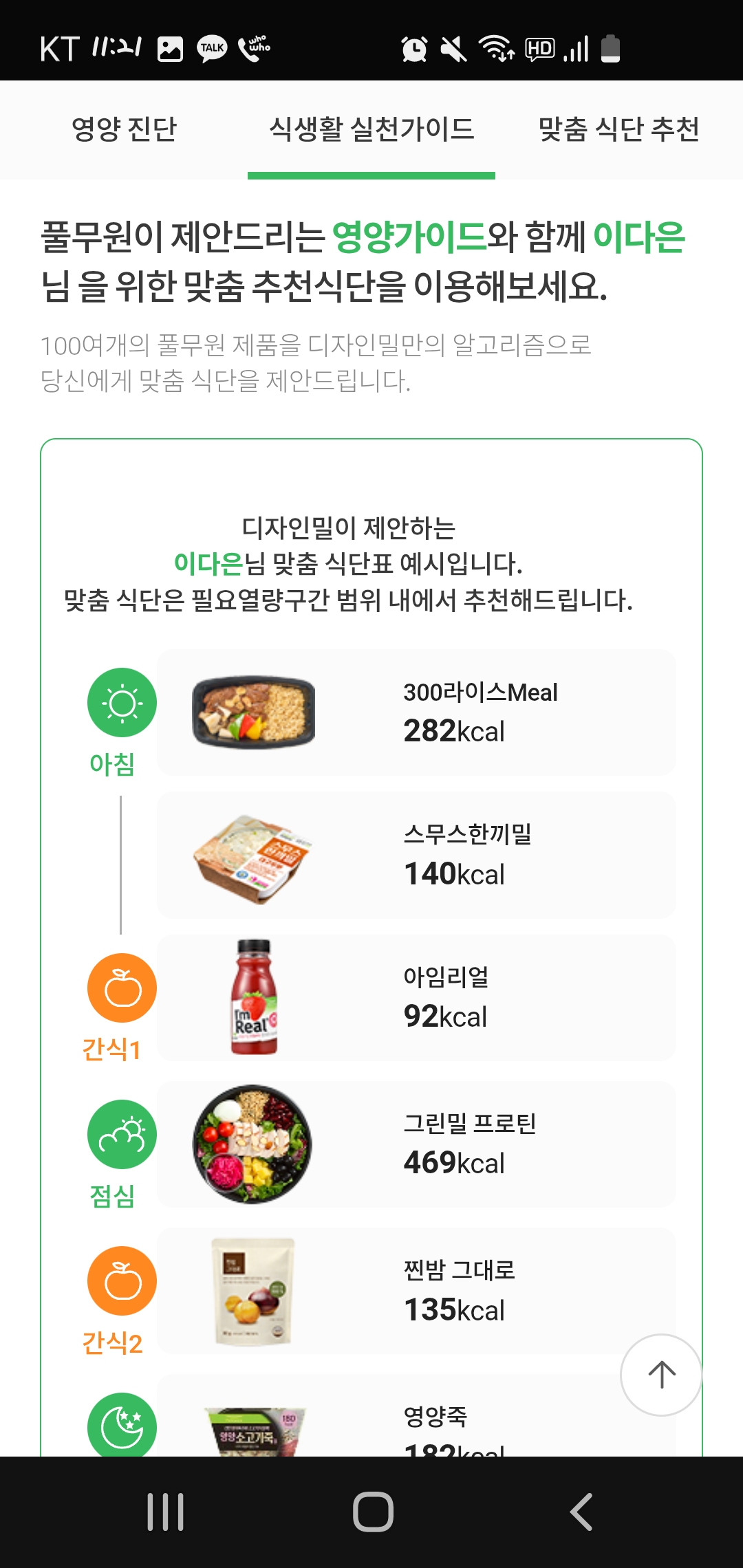
Task: Open the 300라이스Meal breakfast card
Action: [416, 712]
